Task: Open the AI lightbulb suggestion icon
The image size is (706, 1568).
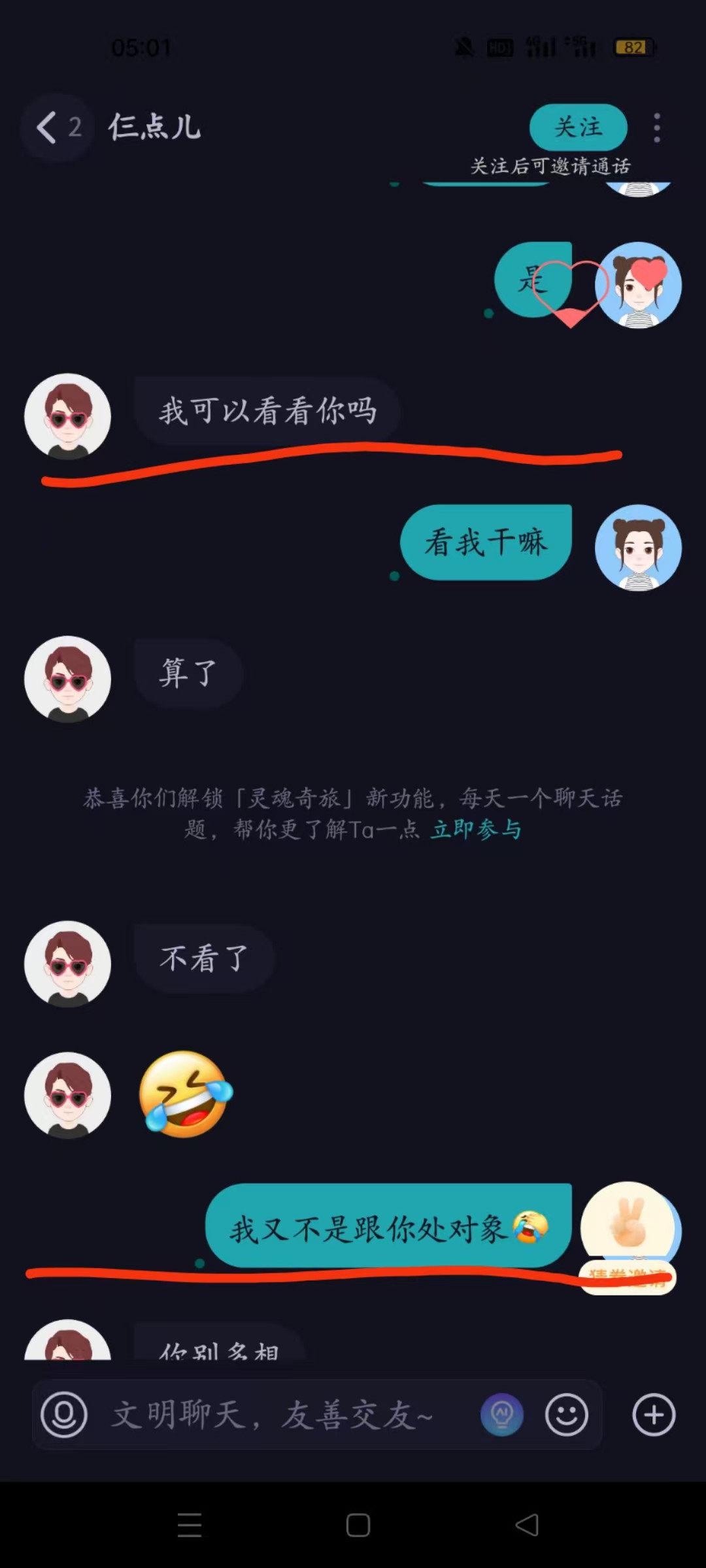Action: click(501, 1414)
